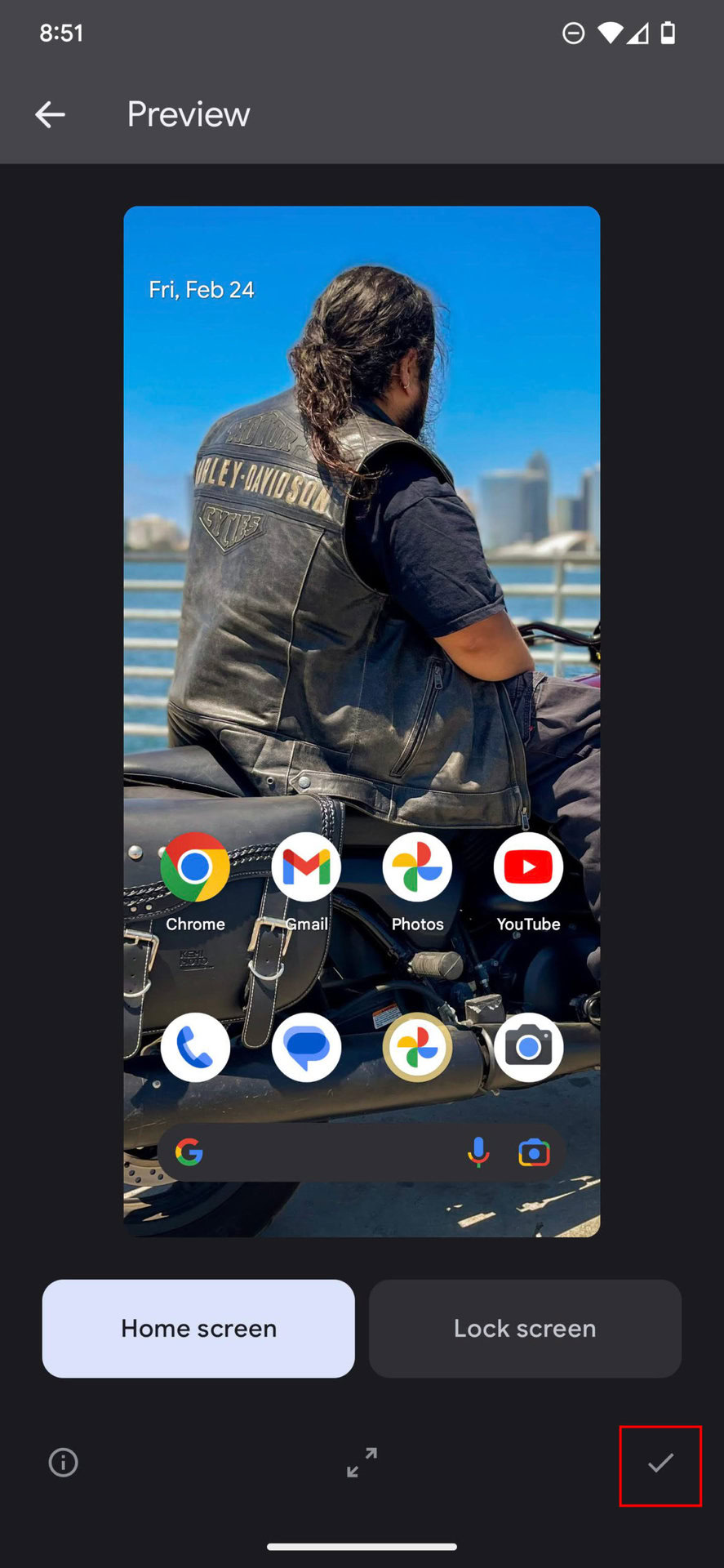Switch to the Lock screen preview
The image size is (724, 1568).
[525, 1328]
